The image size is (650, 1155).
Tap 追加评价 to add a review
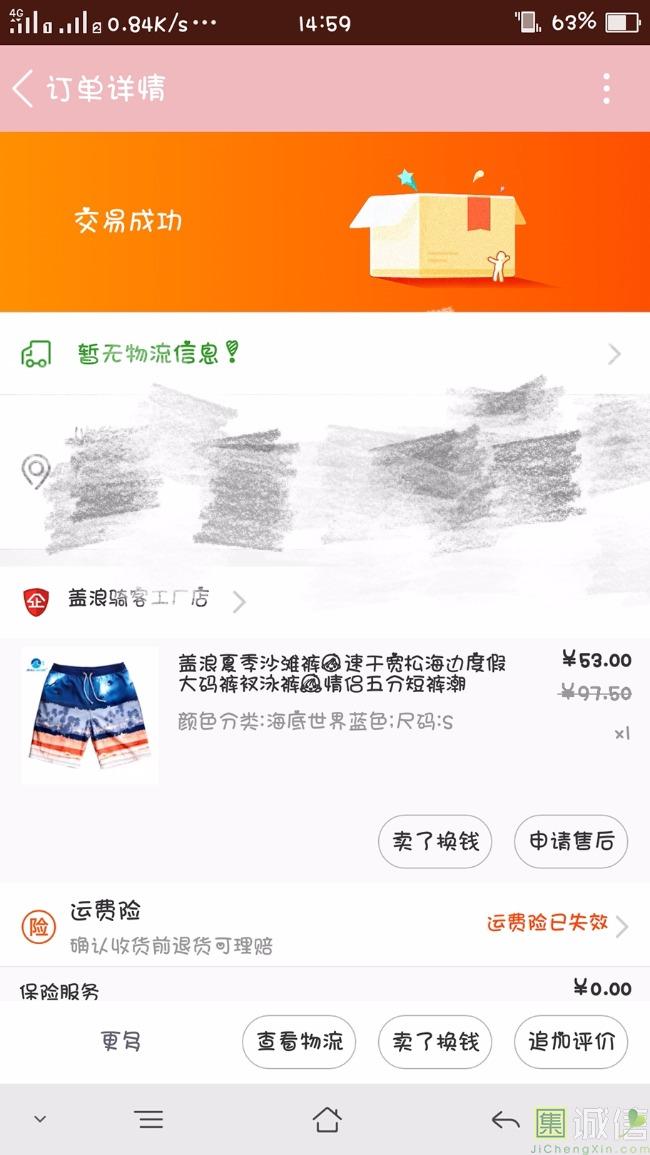point(571,1041)
